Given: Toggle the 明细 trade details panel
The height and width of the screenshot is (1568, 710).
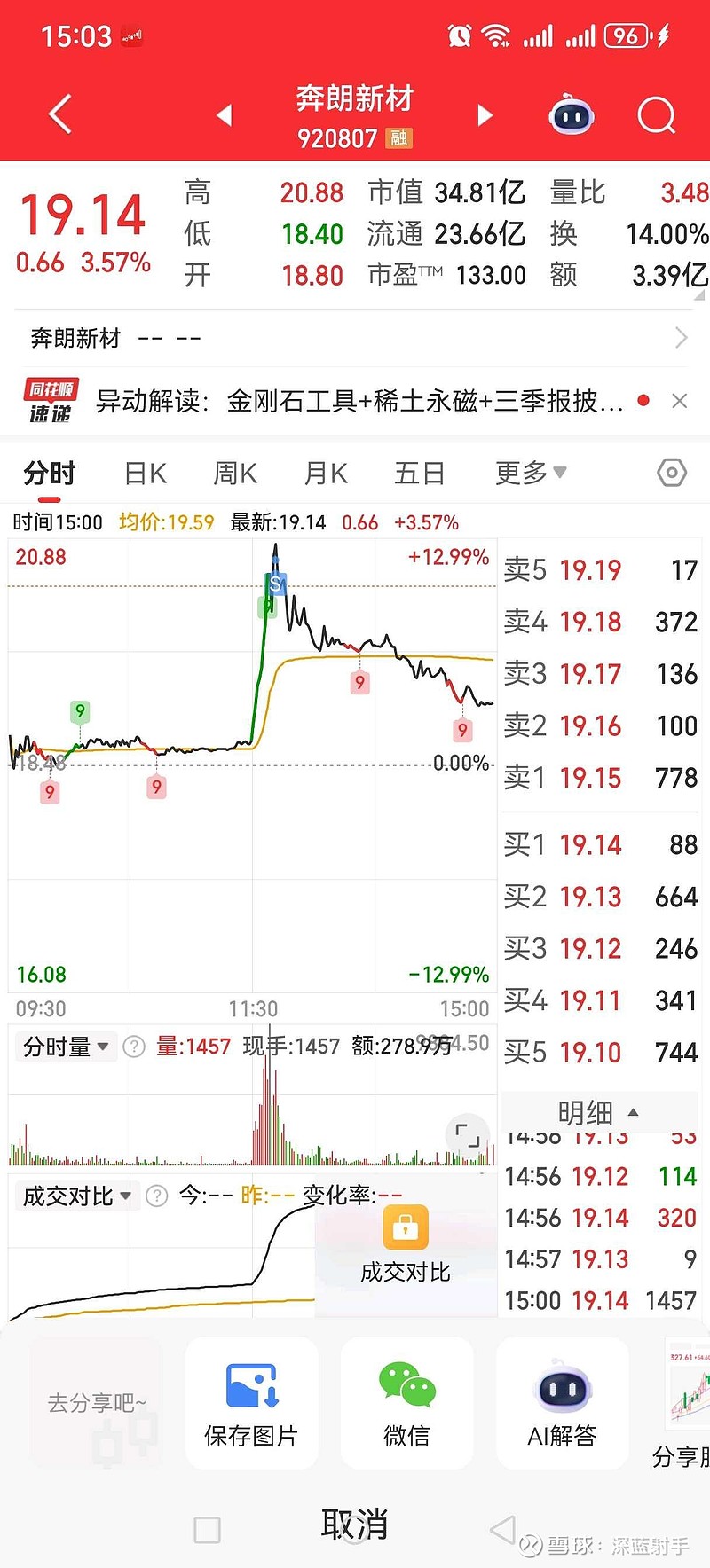Looking at the screenshot, I should tap(598, 1112).
